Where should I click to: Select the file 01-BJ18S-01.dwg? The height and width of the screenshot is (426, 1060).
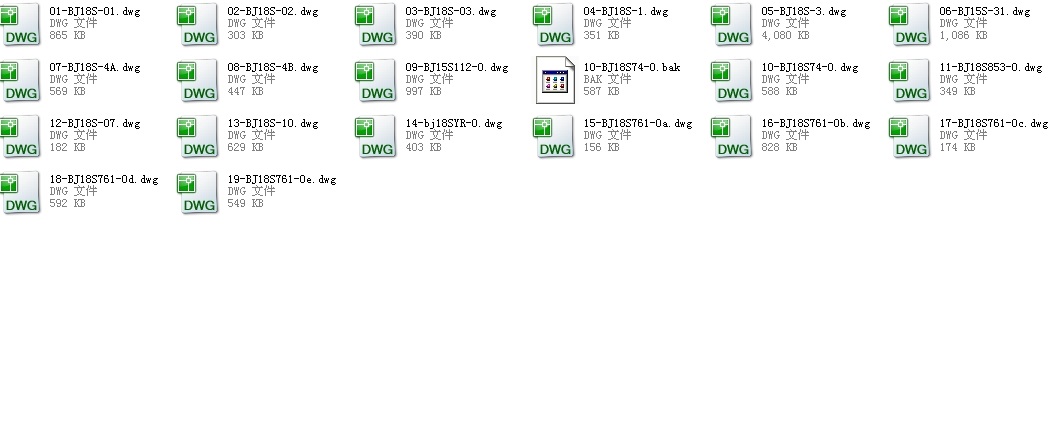(22, 25)
